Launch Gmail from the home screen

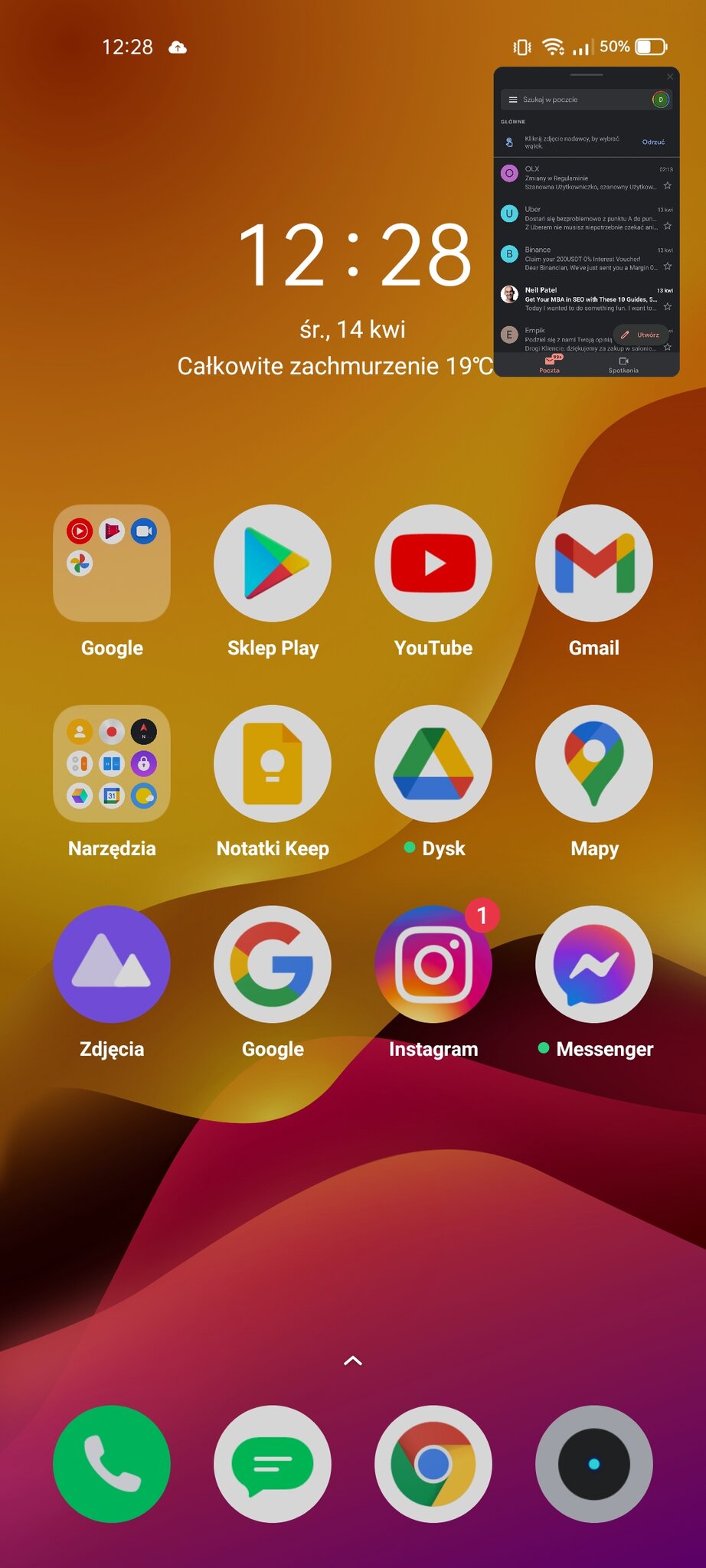594,563
